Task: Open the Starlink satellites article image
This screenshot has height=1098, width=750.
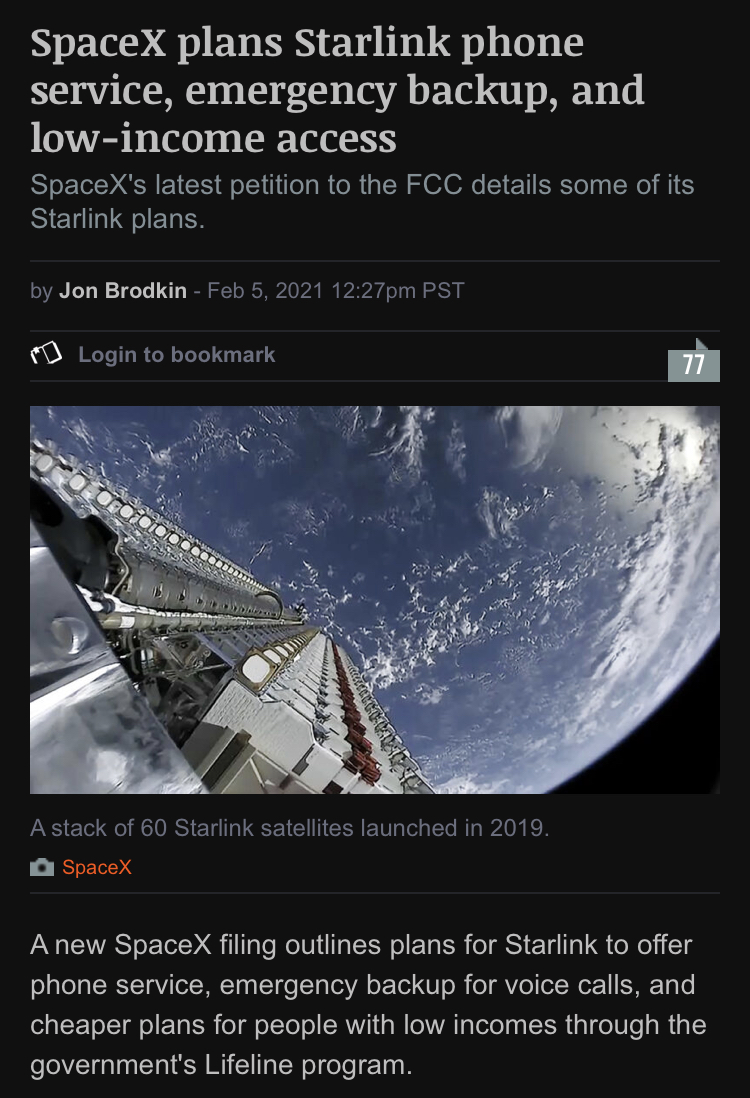Action: (375, 599)
